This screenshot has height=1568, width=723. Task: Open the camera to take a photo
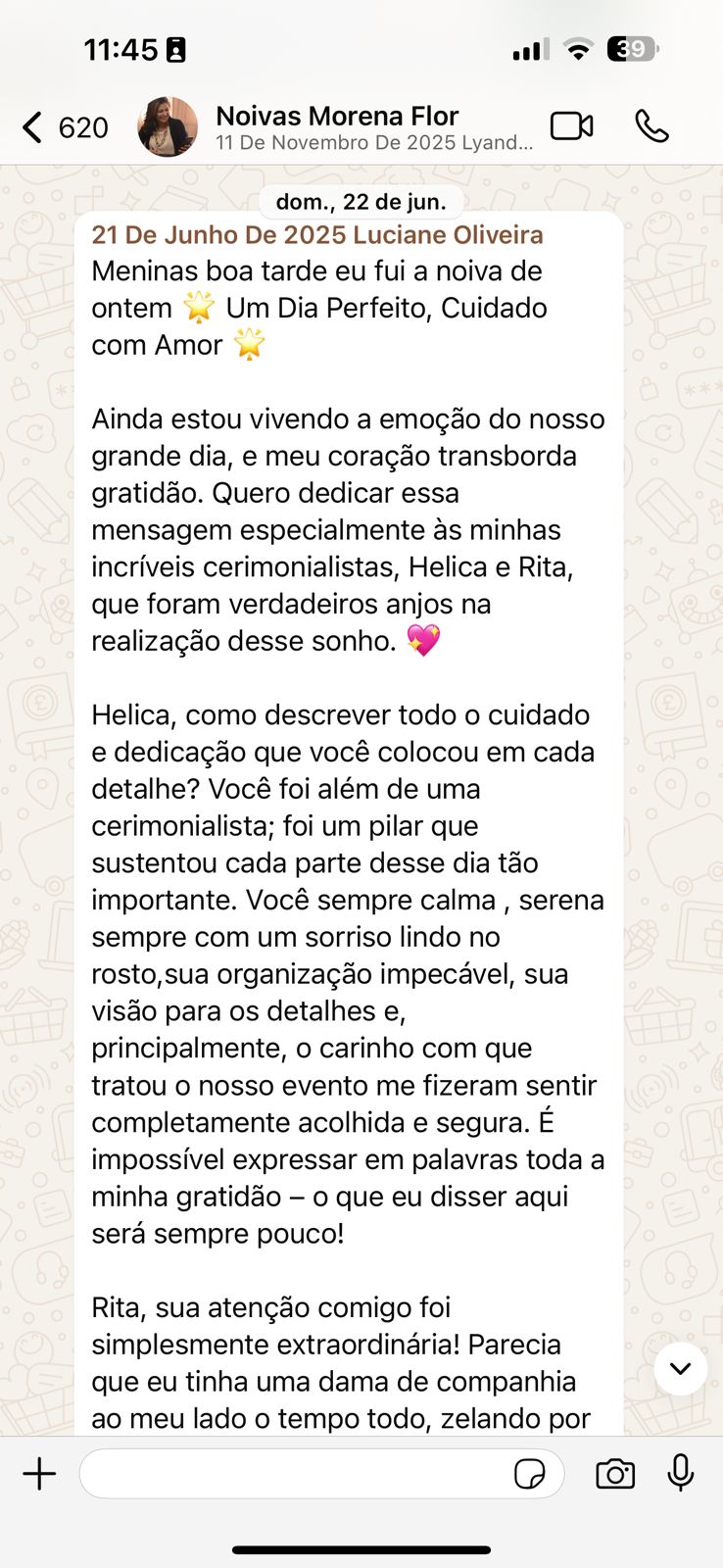point(615,1474)
